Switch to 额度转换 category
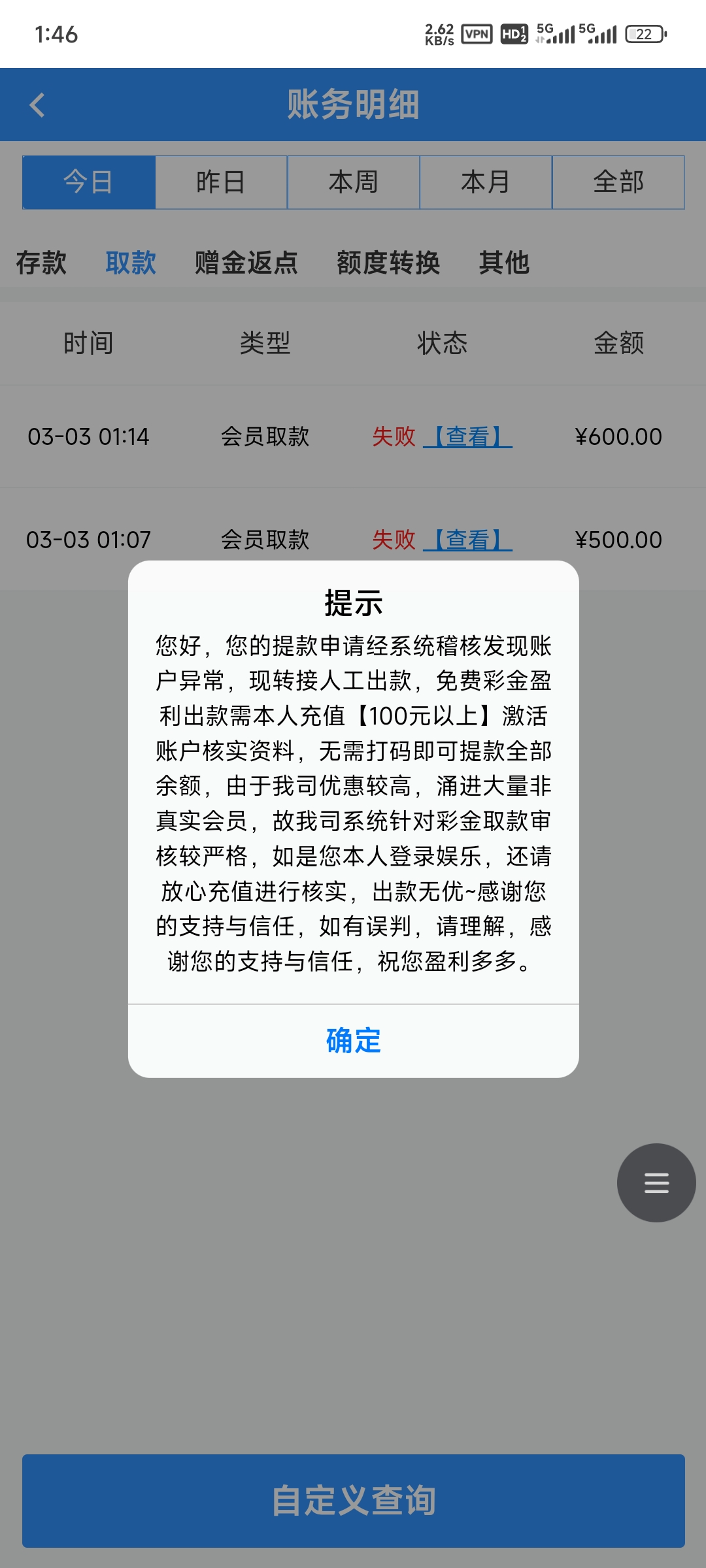 pyautogui.click(x=388, y=263)
